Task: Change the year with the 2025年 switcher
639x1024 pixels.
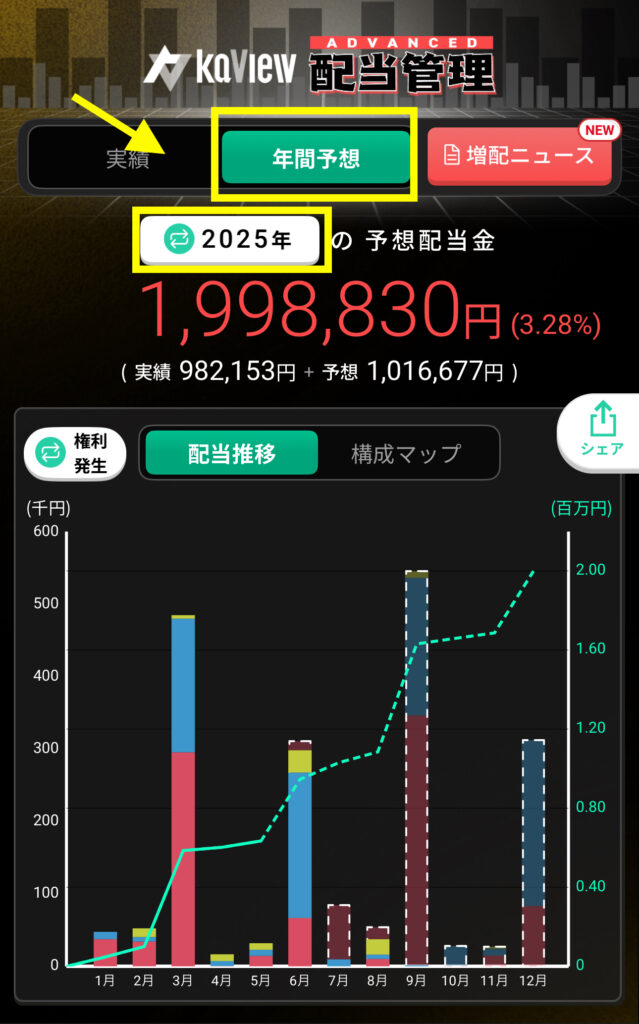Action: tap(229, 240)
